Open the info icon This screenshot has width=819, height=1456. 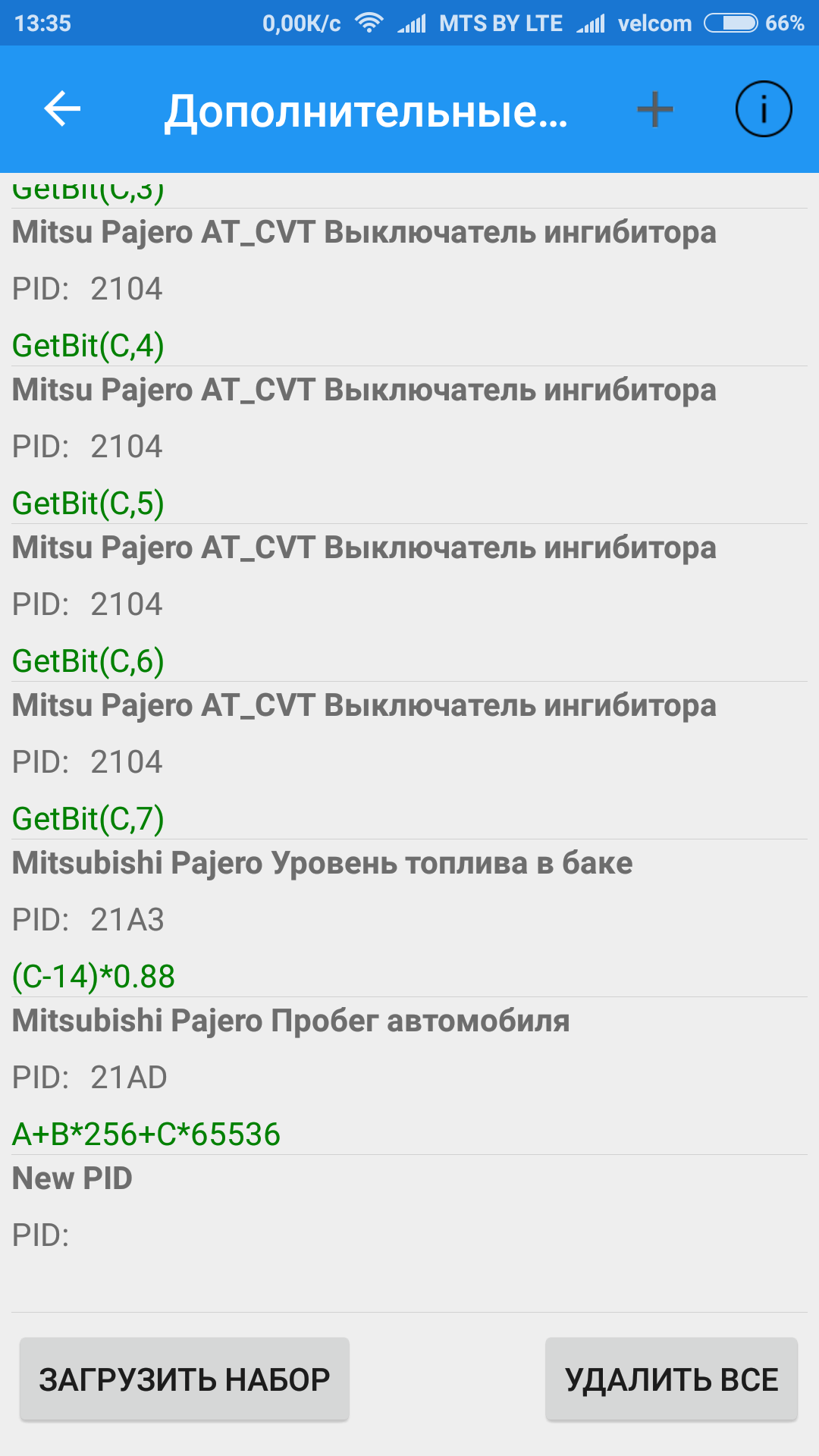click(763, 109)
